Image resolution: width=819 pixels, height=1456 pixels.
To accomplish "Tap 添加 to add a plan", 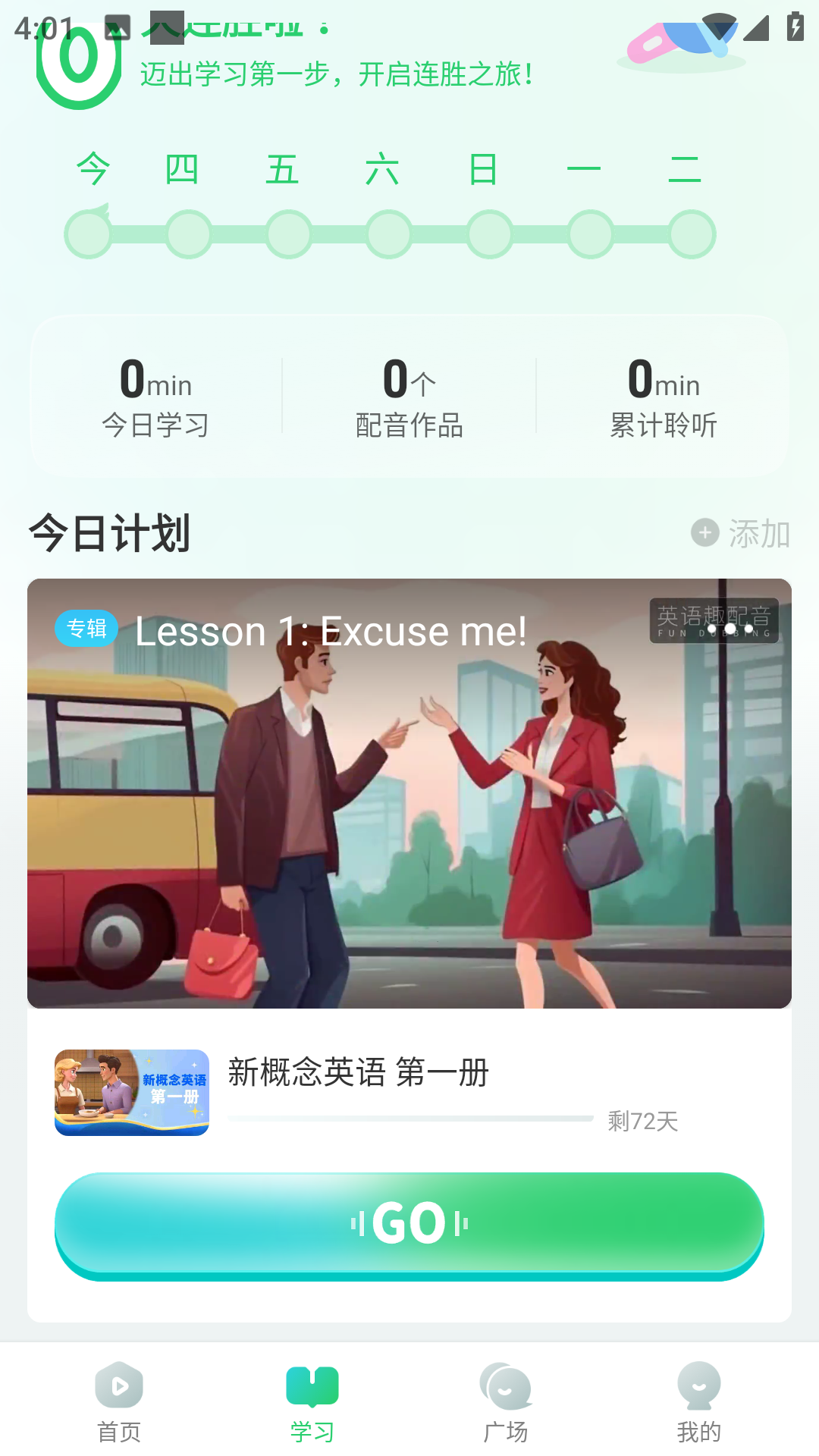I will [x=742, y=533].
